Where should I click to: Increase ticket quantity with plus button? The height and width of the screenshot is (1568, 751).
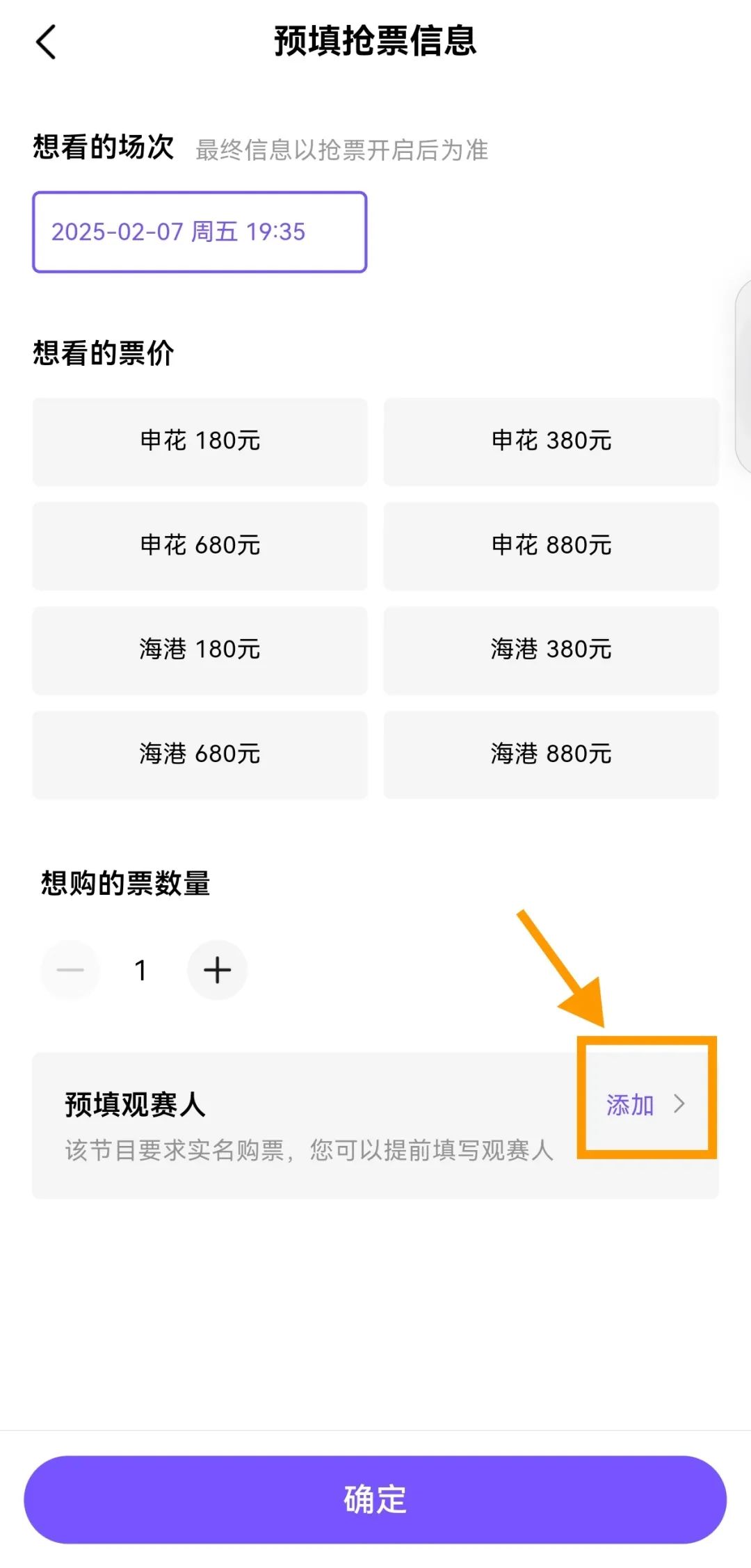217,970
